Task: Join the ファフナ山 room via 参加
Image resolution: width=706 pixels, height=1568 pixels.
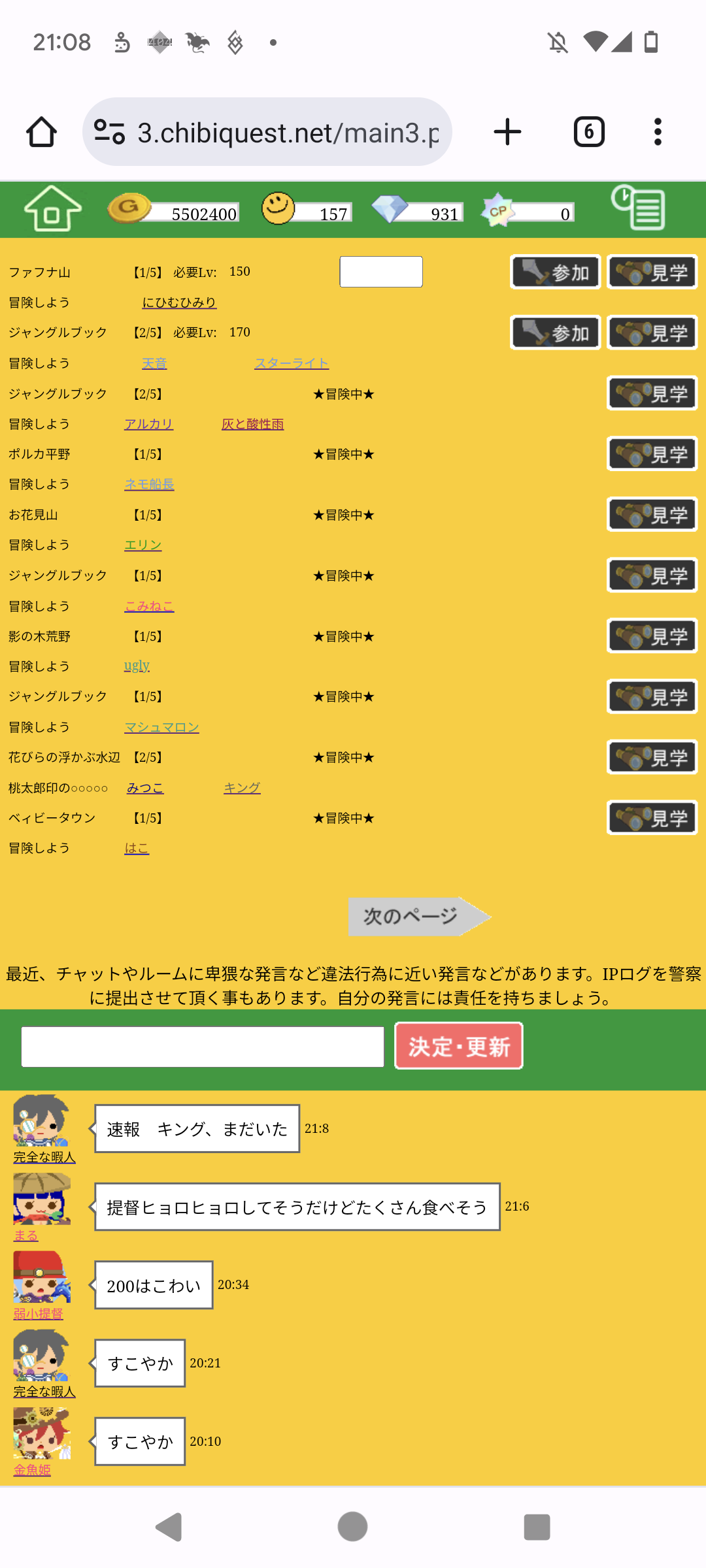Action: pyautogui.click(x=555, y=272)
